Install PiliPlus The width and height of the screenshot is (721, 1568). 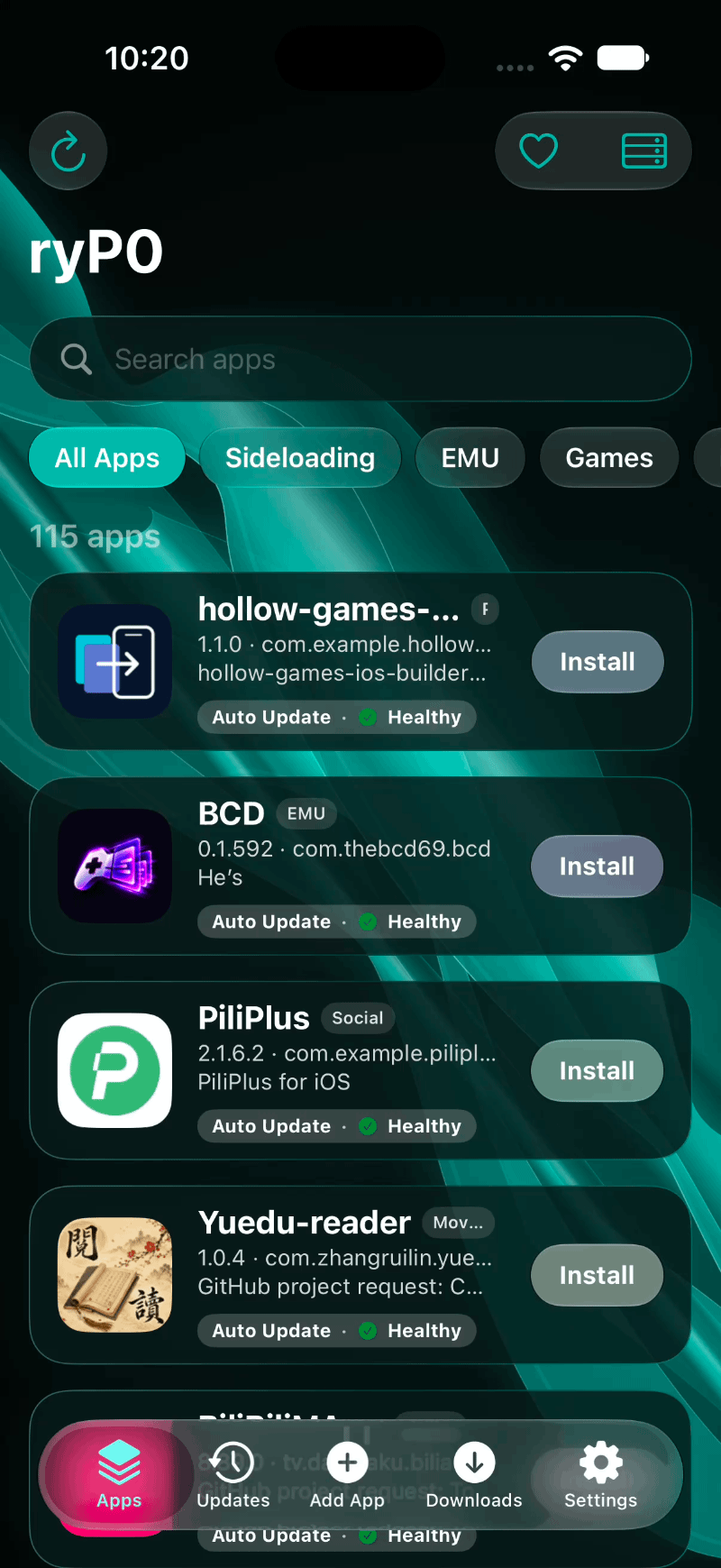(598, 1071)
